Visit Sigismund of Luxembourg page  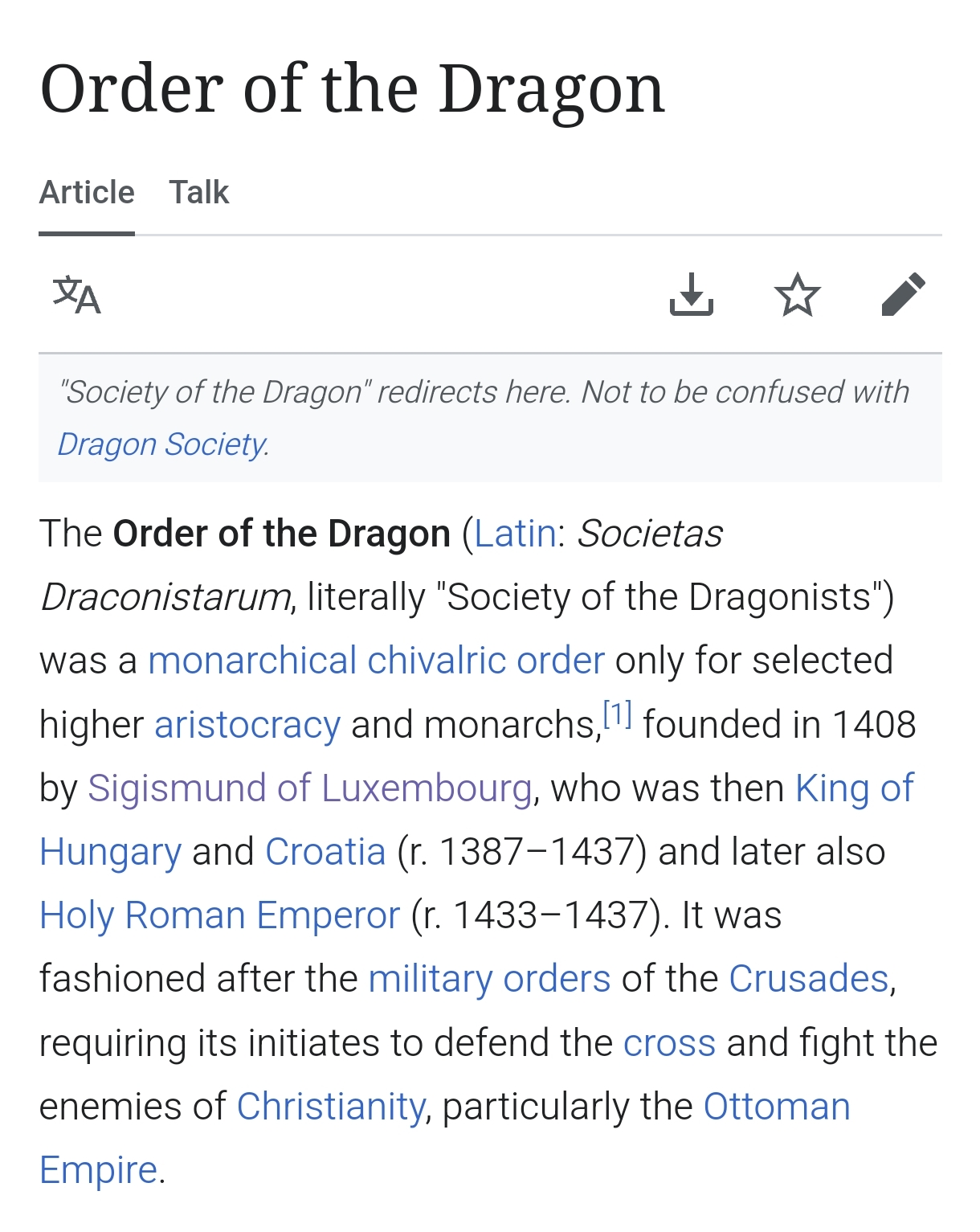click(x=309, y=788)
